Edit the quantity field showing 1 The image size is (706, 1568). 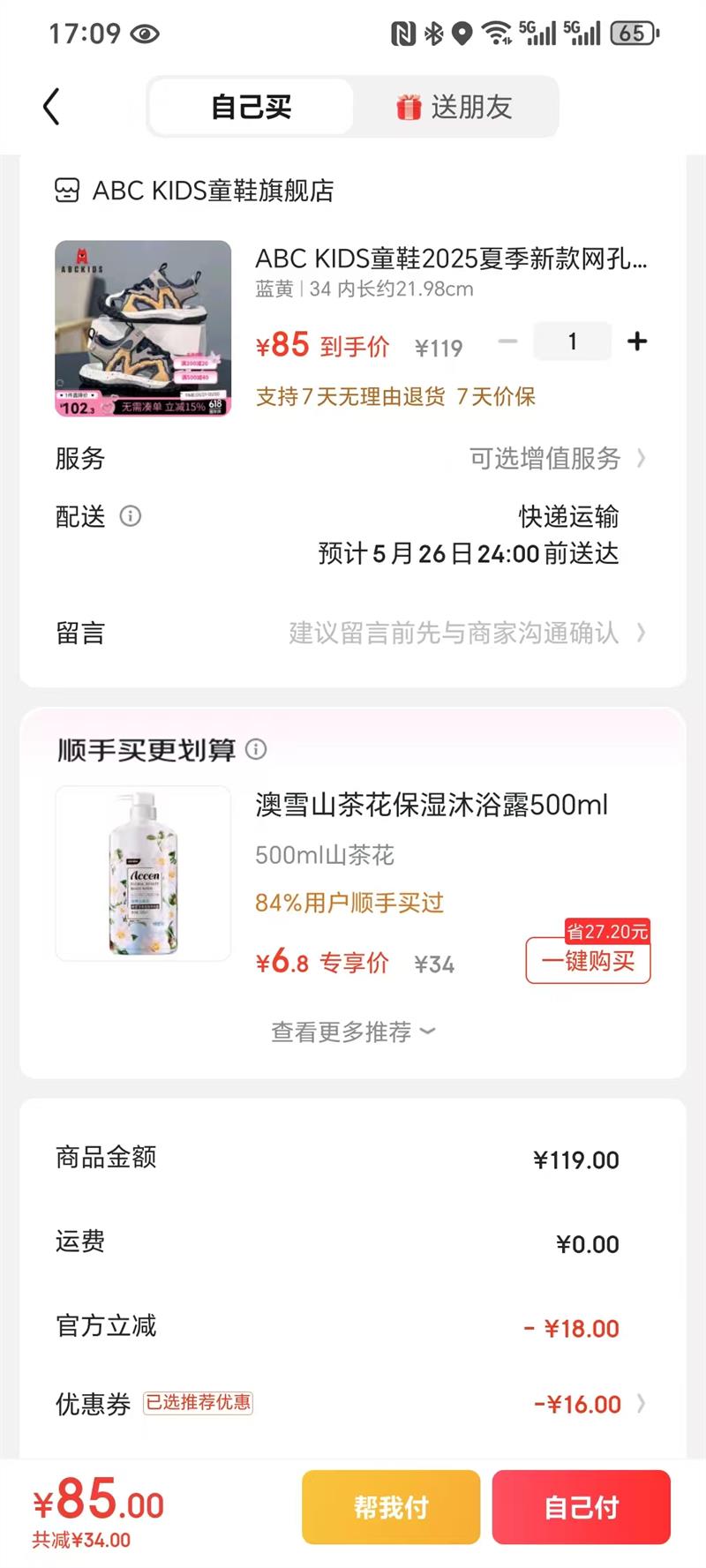(572, 341)
